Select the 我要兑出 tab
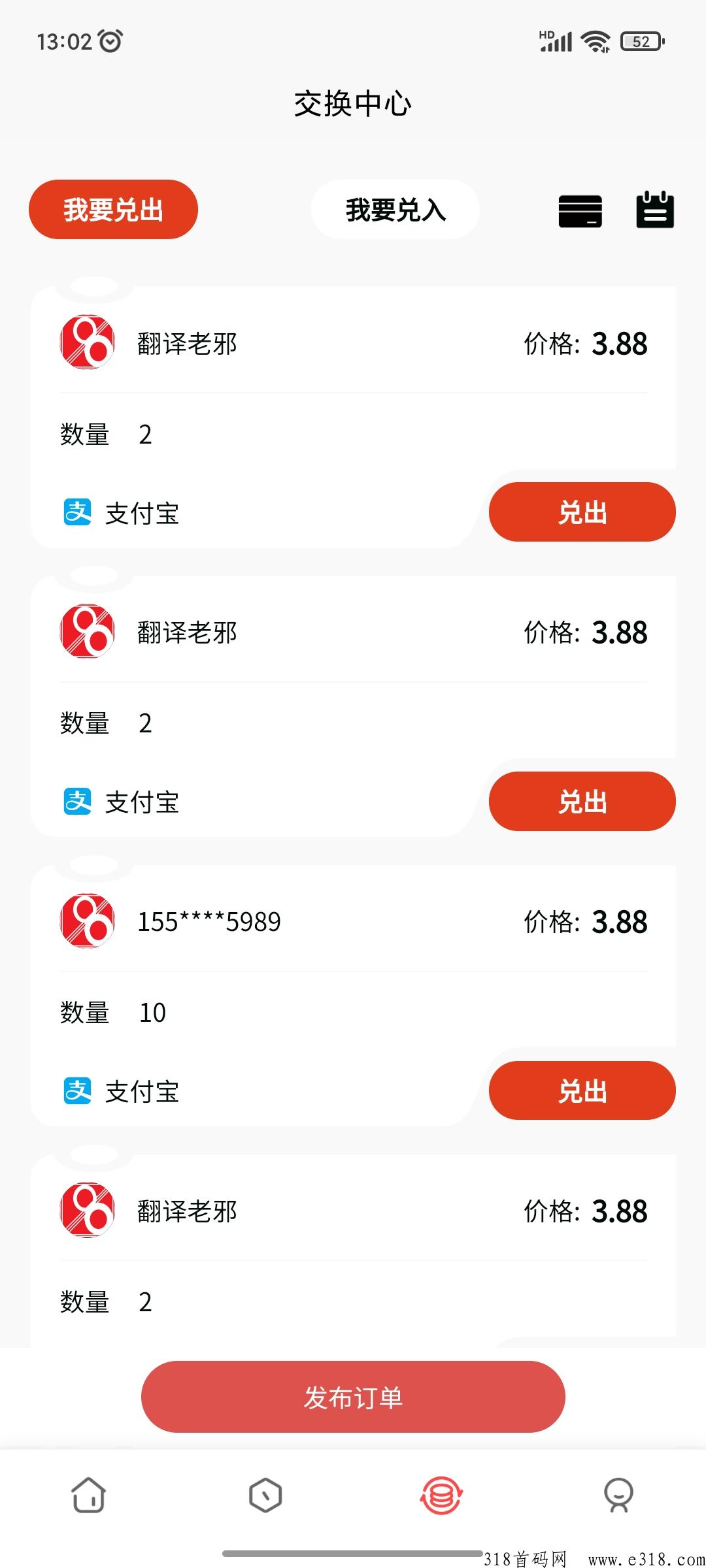The width and height of the screenshot is (706, 1568). pos(113,210)
